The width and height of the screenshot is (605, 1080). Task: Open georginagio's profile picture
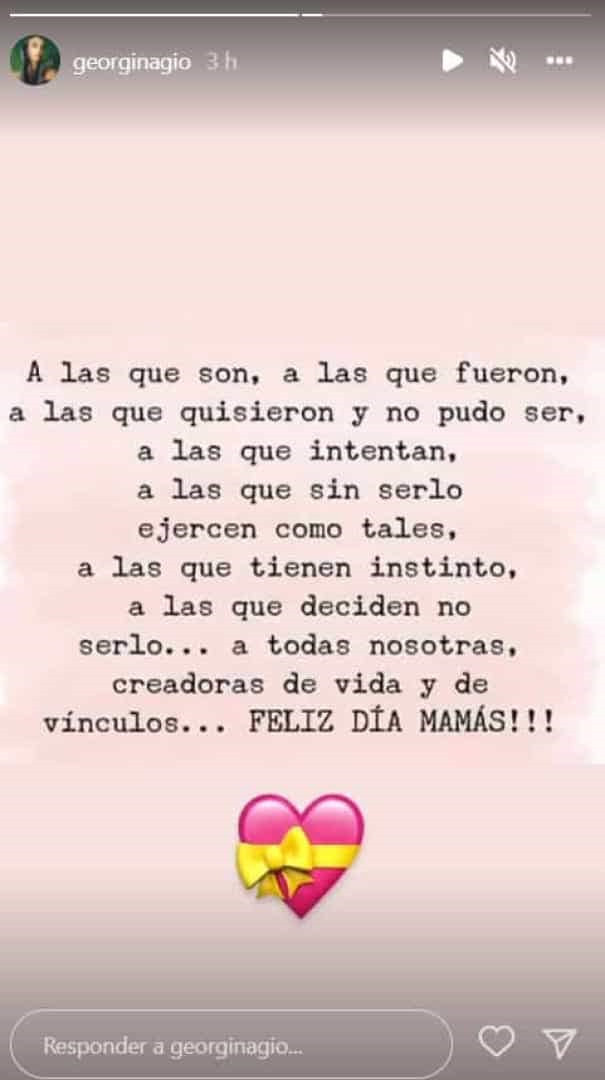point(34,61)
